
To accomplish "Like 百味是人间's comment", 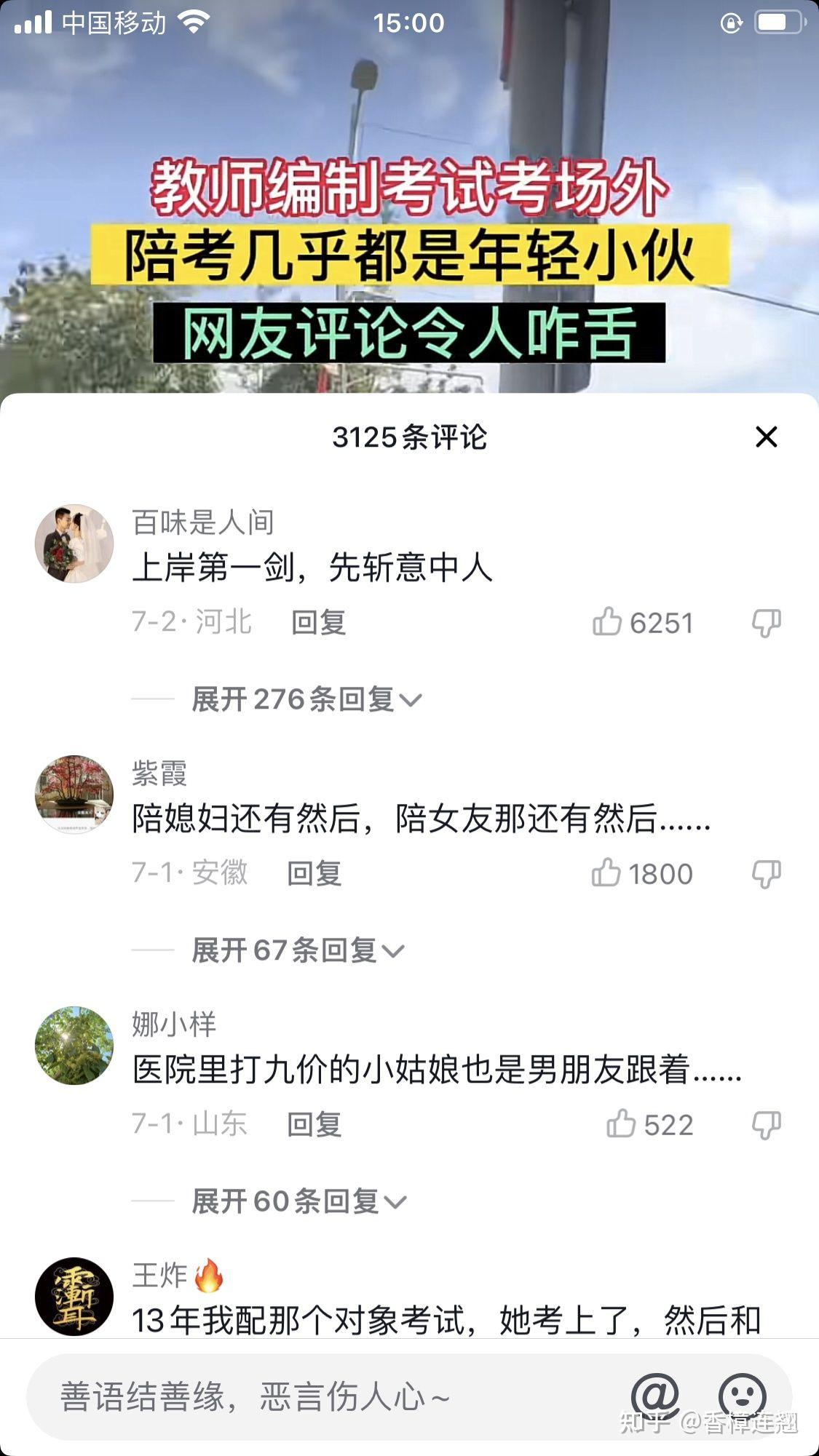I will (x=608, y=623).
